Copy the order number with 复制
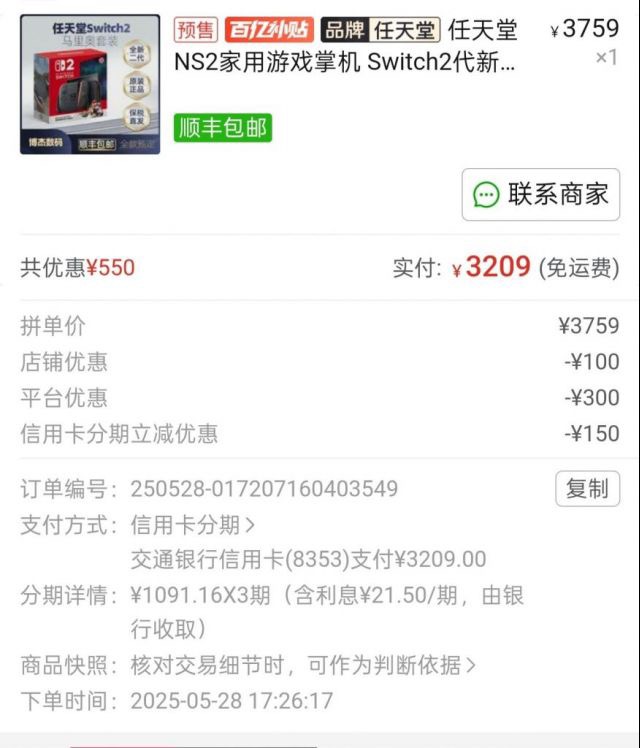Viewport: 640px width, 748px height. point(587,489)
